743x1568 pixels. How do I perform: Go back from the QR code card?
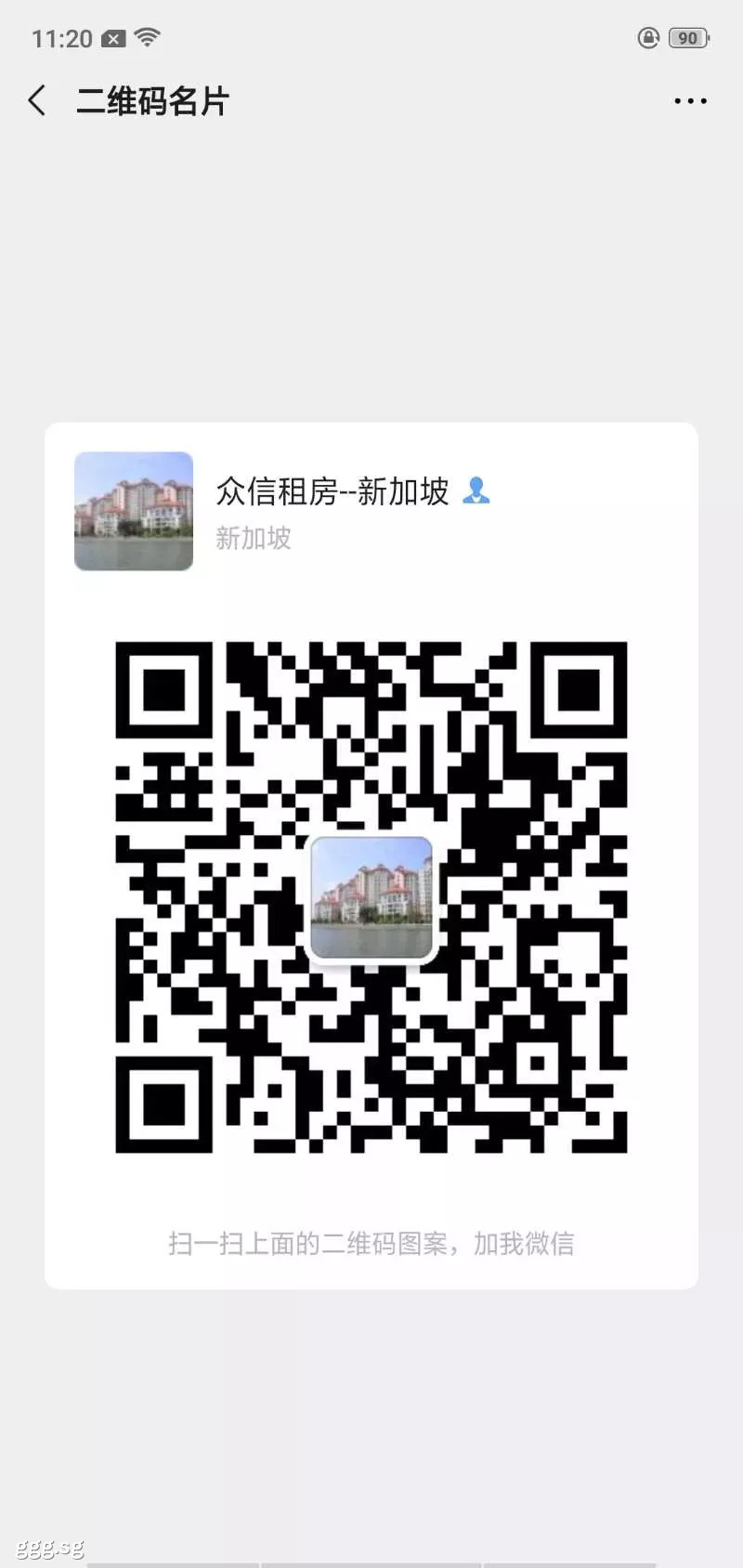pos(37,100)
